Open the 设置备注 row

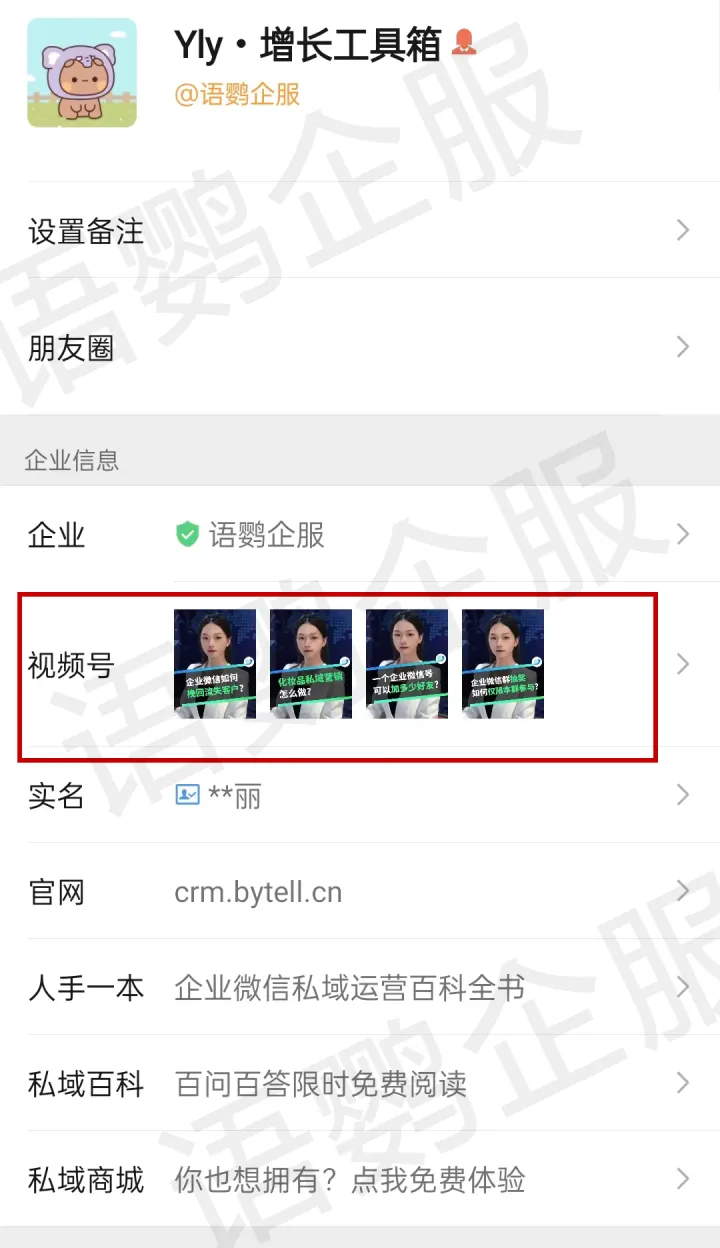[x=360, y=232]
